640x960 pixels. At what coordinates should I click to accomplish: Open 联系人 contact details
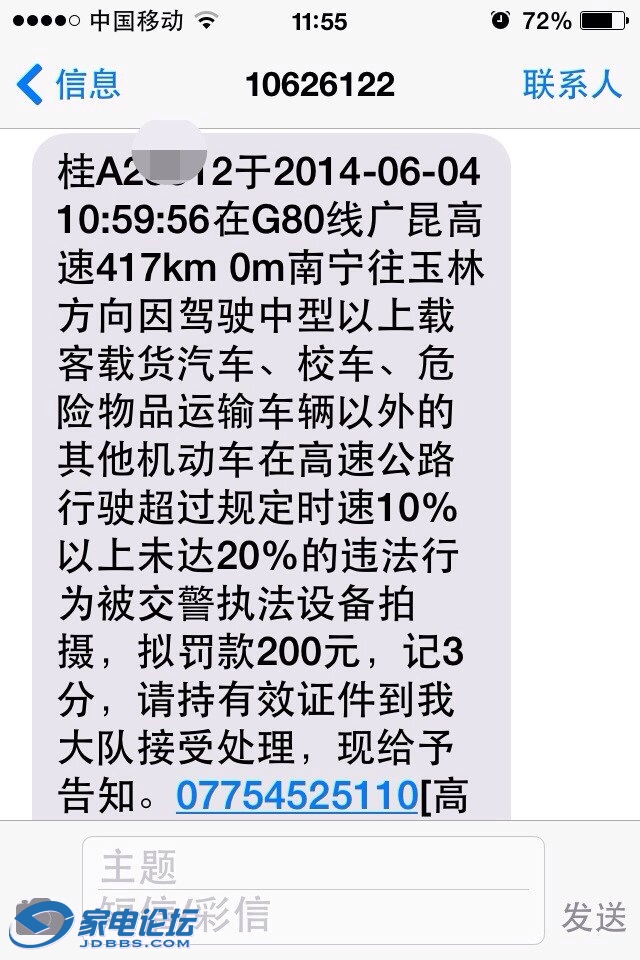(571, 84)
